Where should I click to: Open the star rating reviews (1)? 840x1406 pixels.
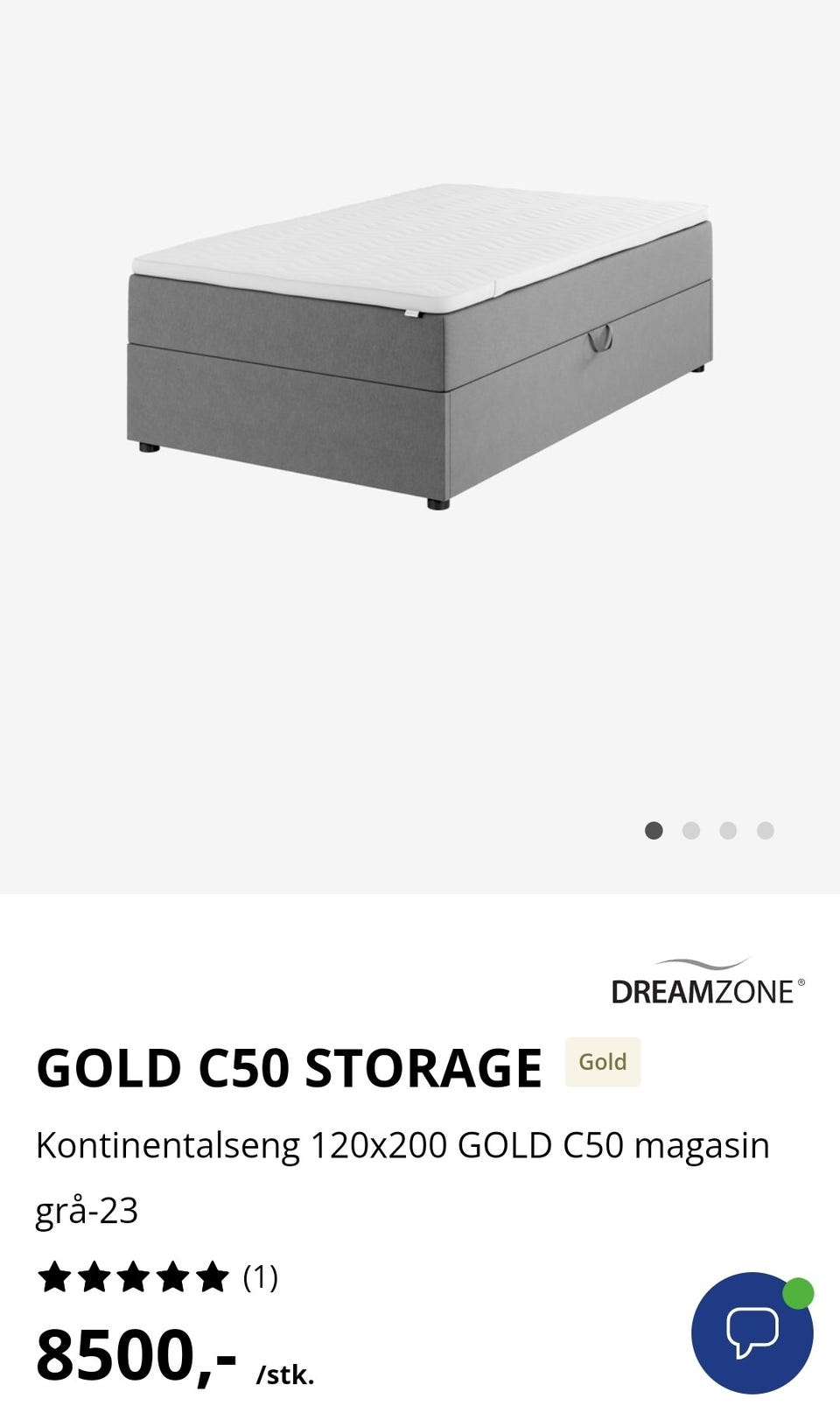tap(157, 1277)
